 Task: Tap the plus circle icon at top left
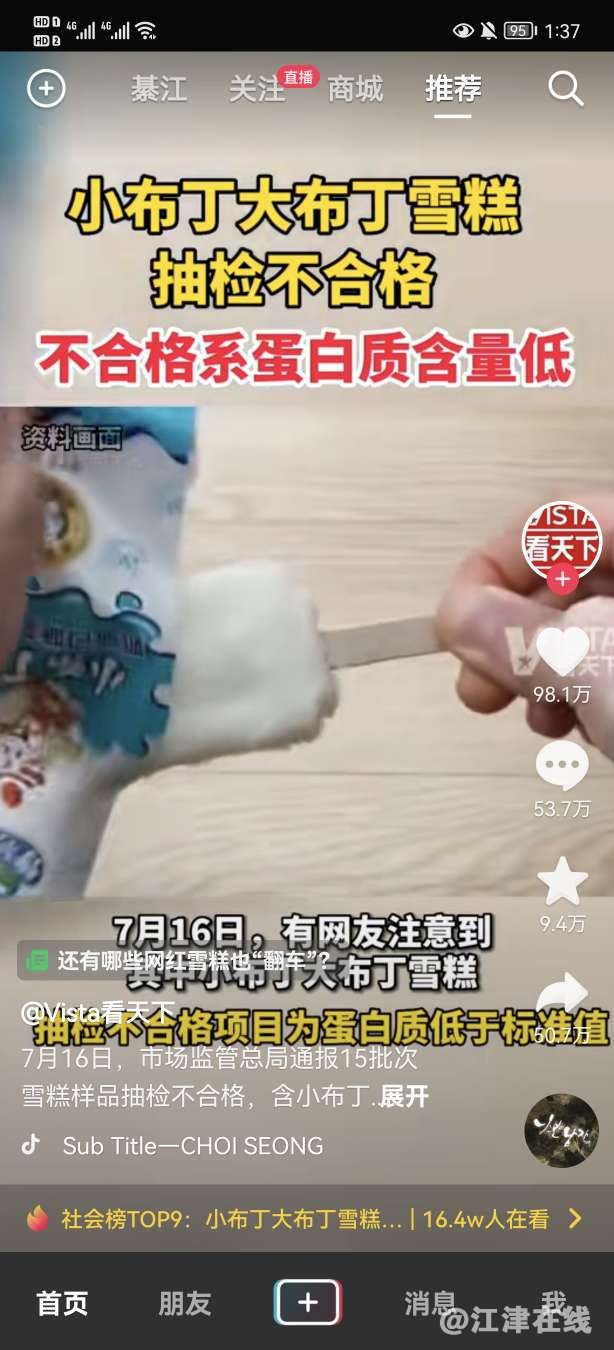(x=46, y=89)
